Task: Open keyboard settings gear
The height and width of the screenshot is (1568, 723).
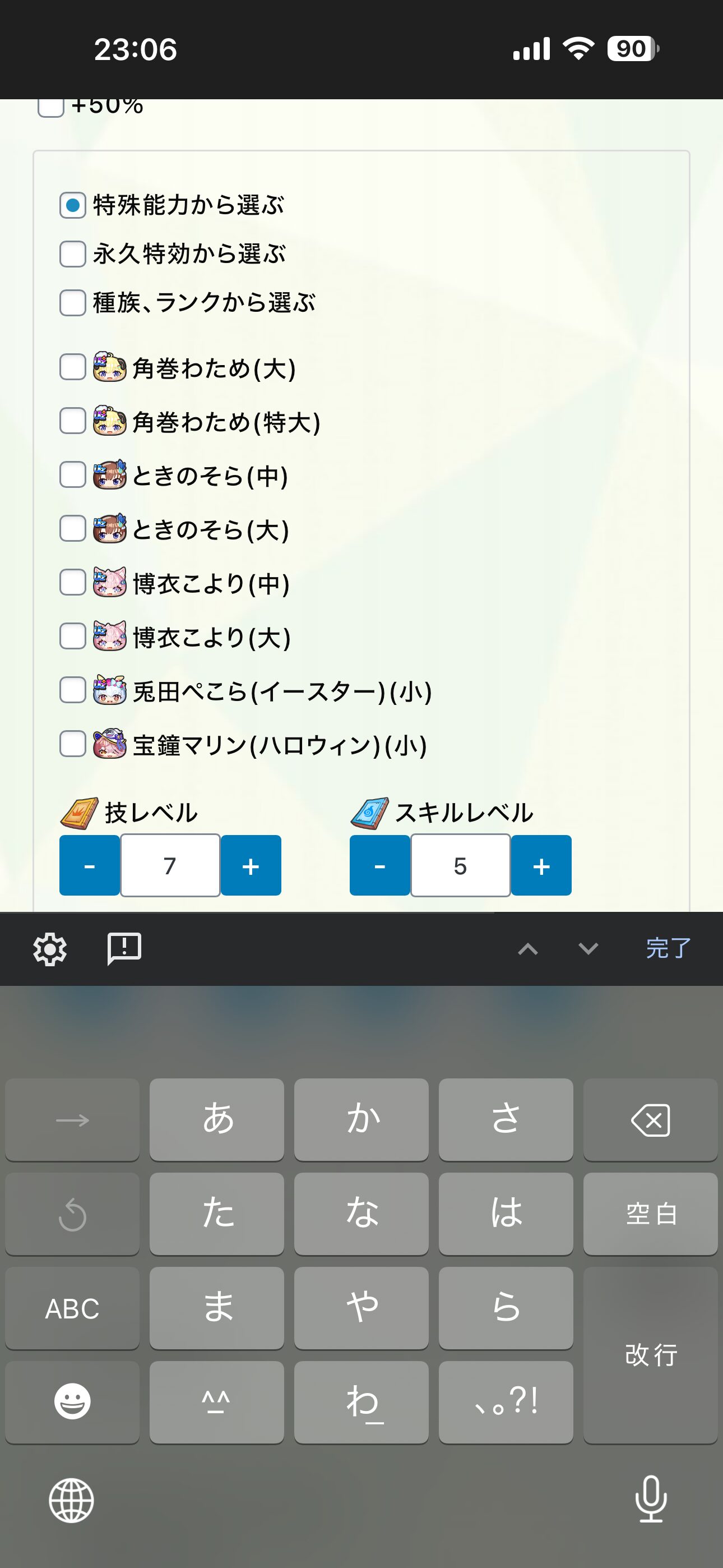Action: pos(50,949)
